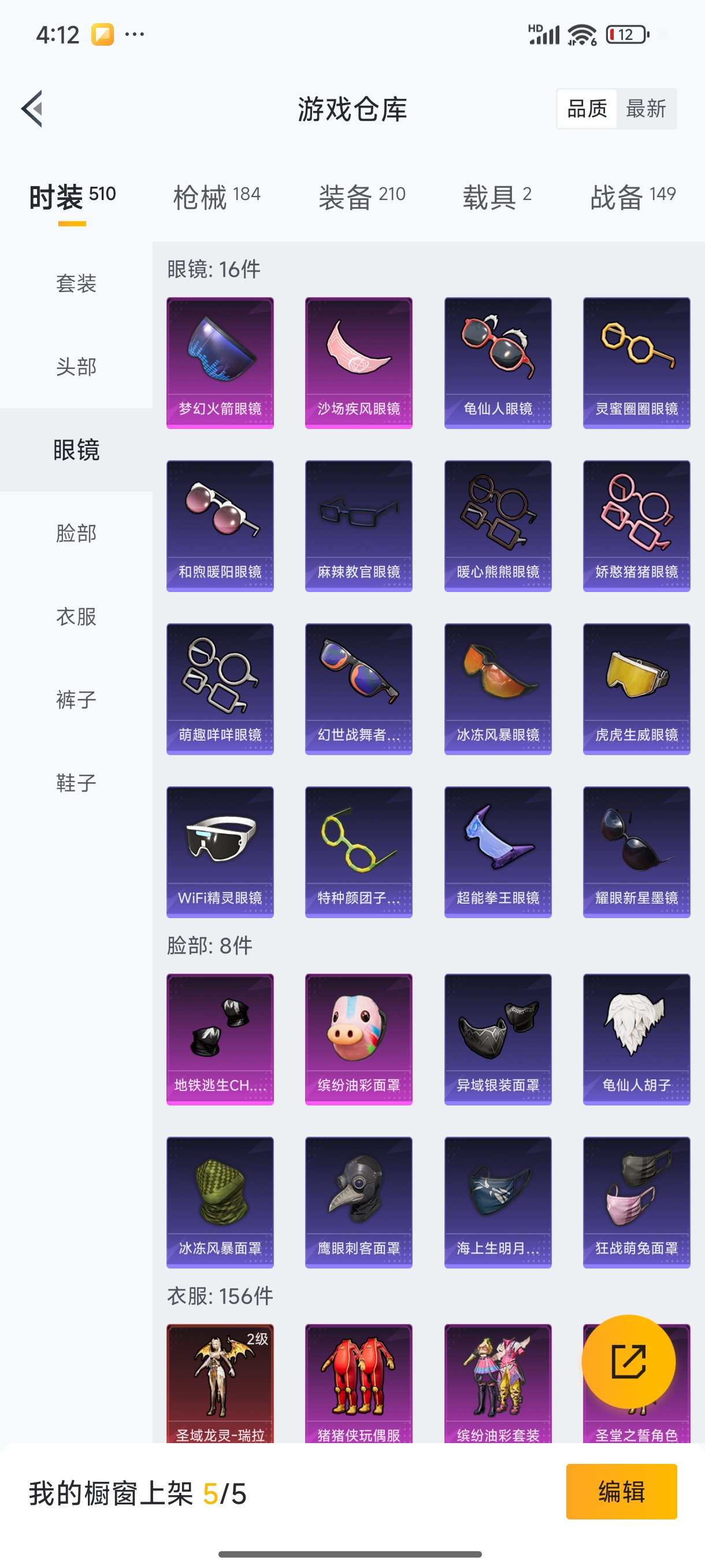Choose 裤子 from the side list

tap(76, 700)
